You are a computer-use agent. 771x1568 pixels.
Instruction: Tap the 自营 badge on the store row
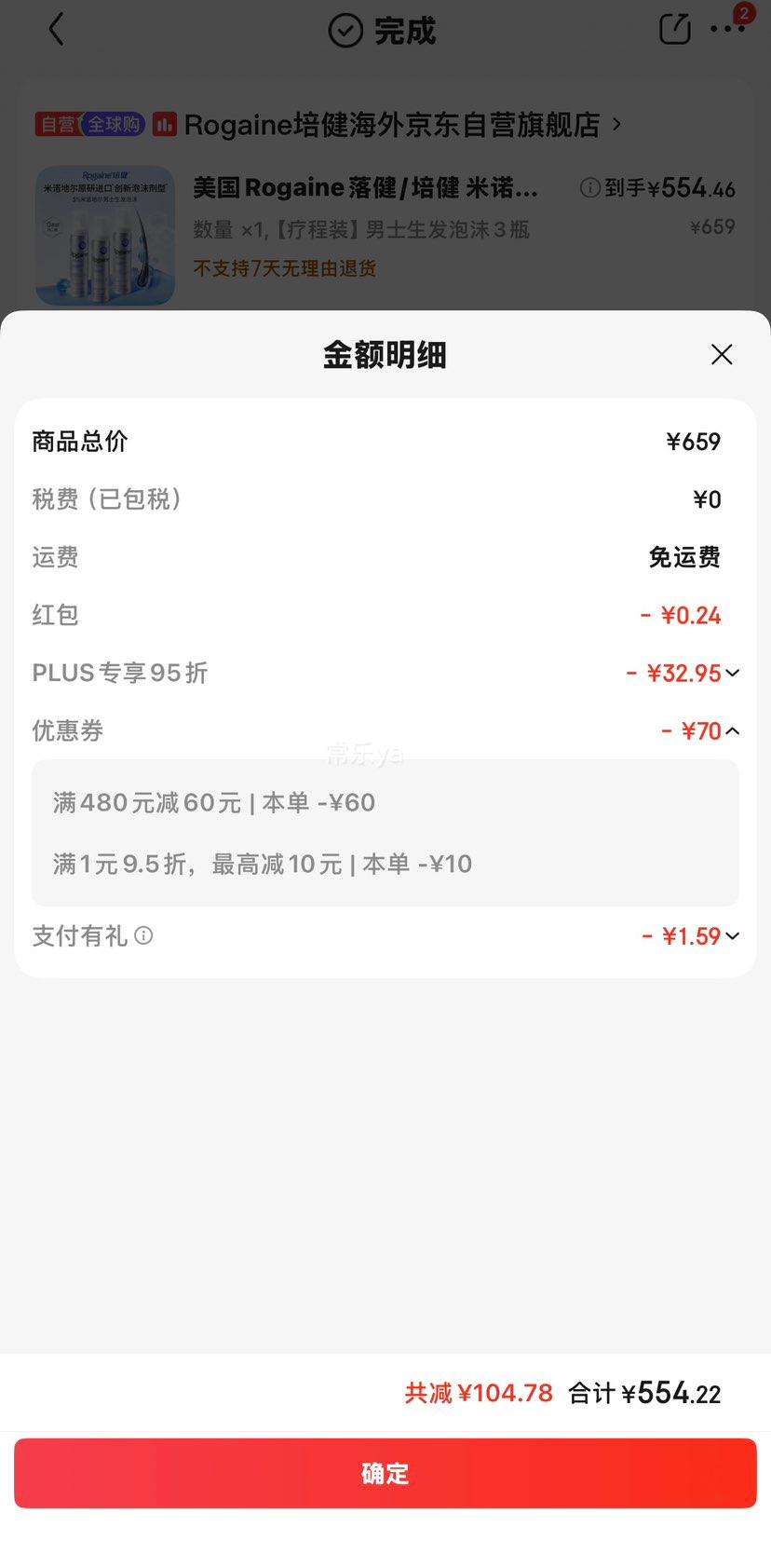tap(58, 124)
